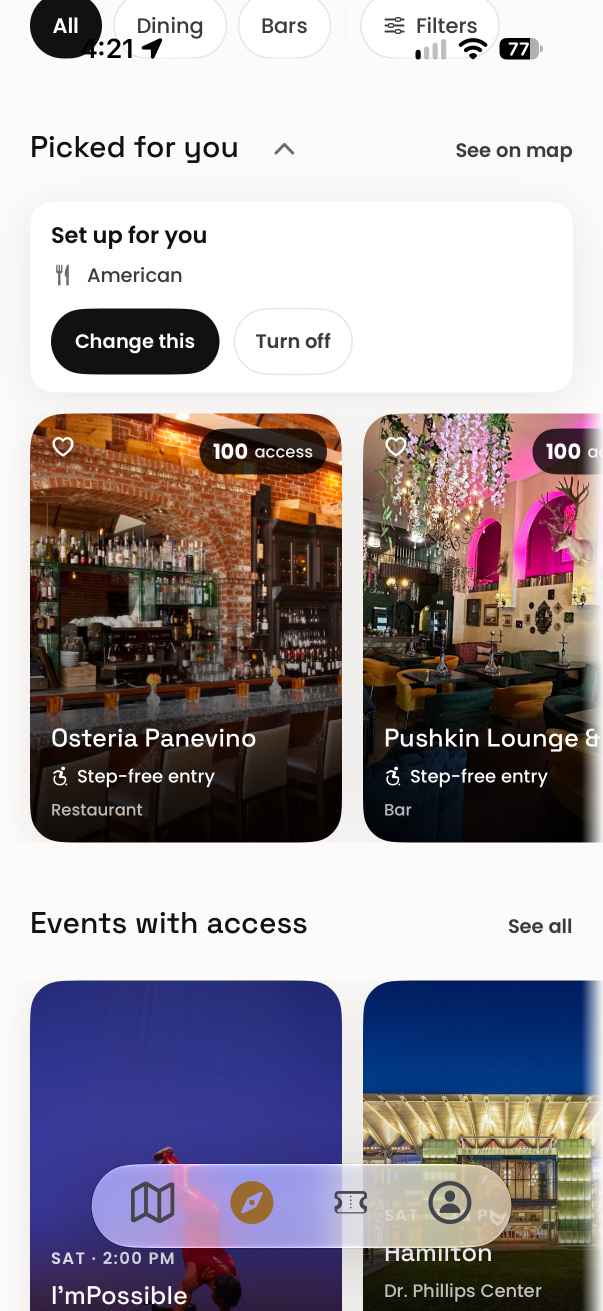Open the Pushkin Lounge card
The width and height of the screenshot is (603, 1311).
point(483,627)
